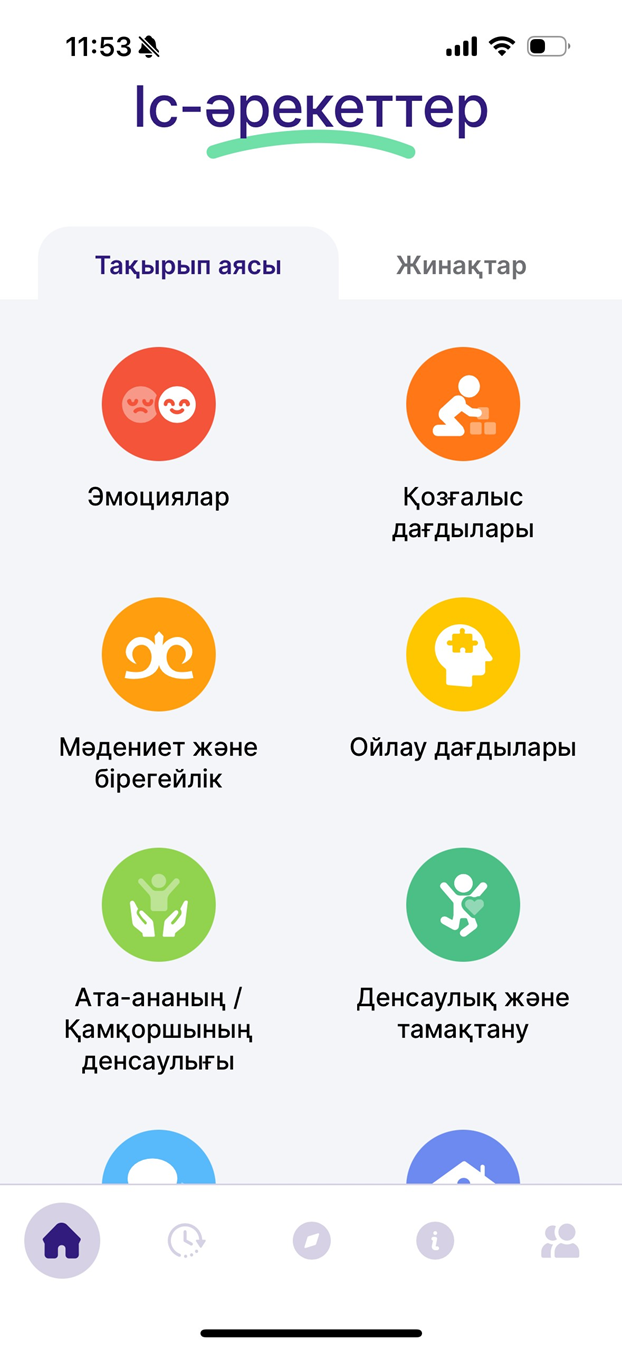The image size is (622, 1350).
Task: Open Ойлау дағдылары category
Action: 462,655
